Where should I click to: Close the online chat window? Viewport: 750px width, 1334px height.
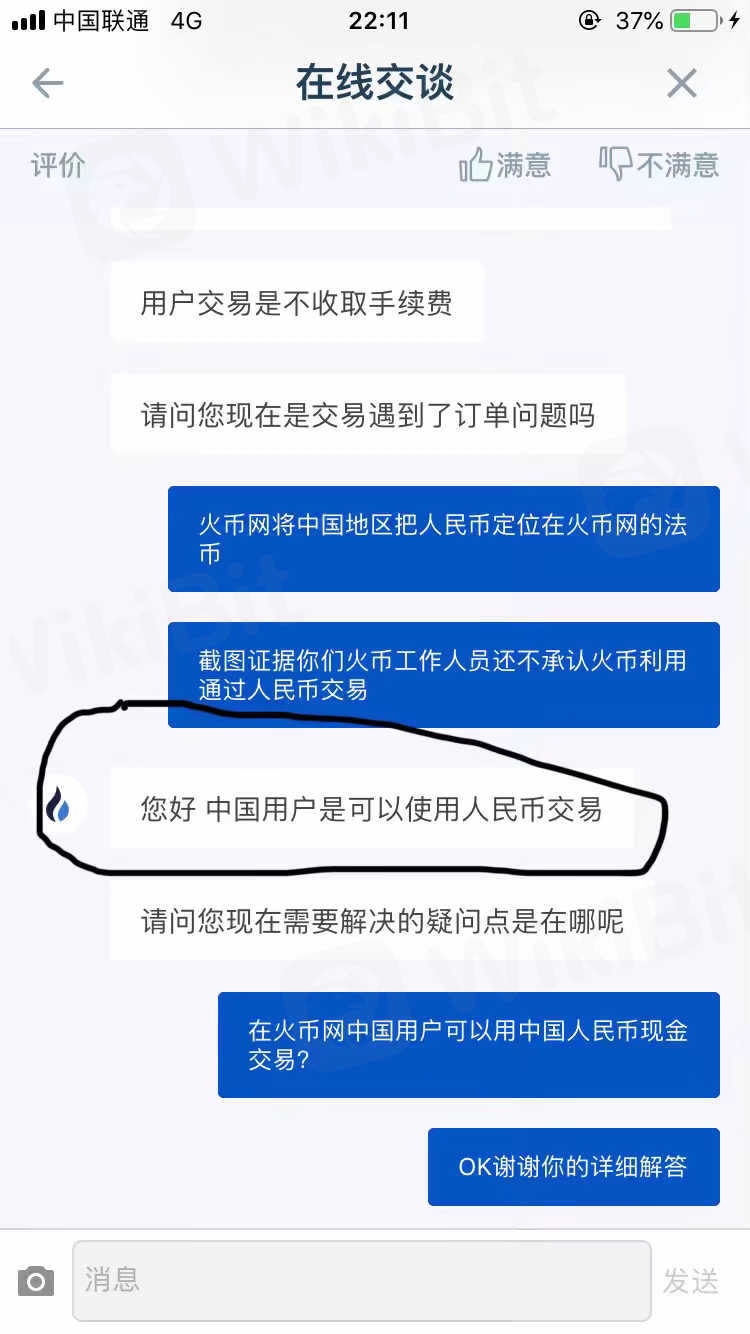[x=682, y=83]
